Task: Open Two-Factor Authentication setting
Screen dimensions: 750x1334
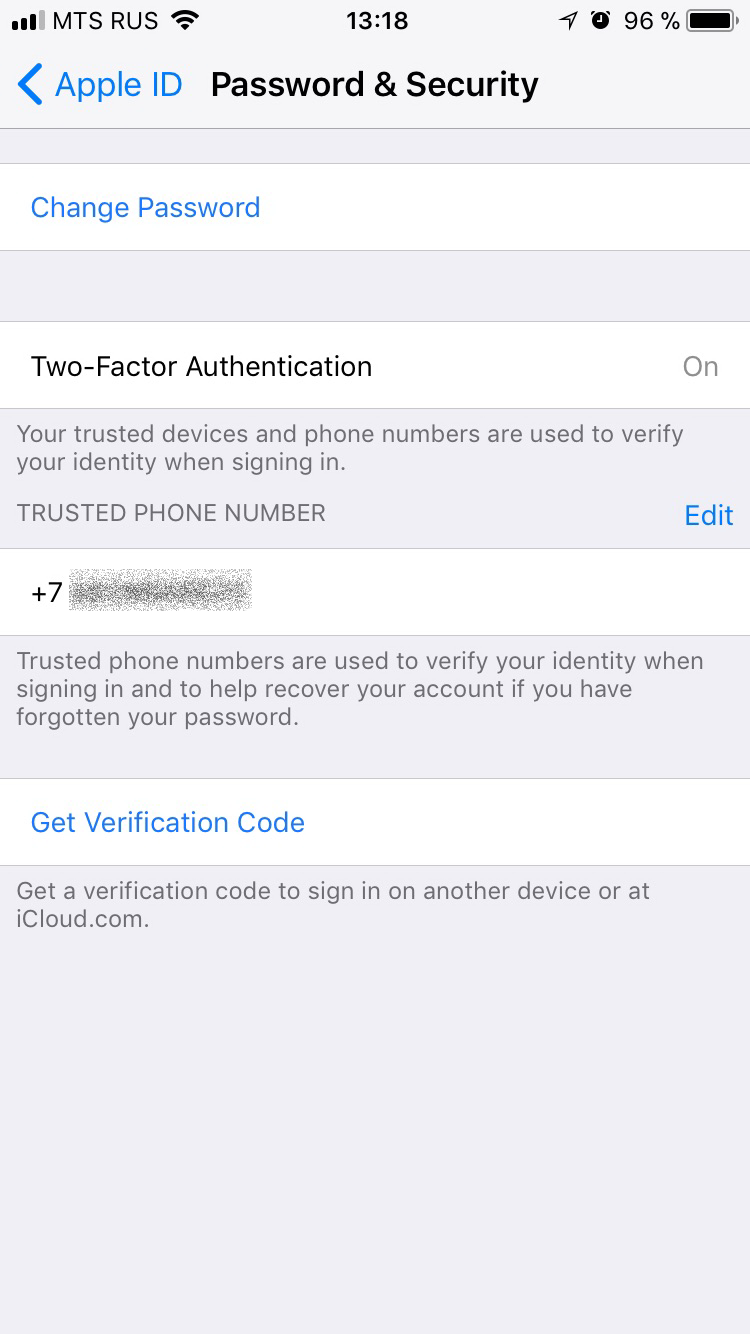Action: (x=374, y=366)
